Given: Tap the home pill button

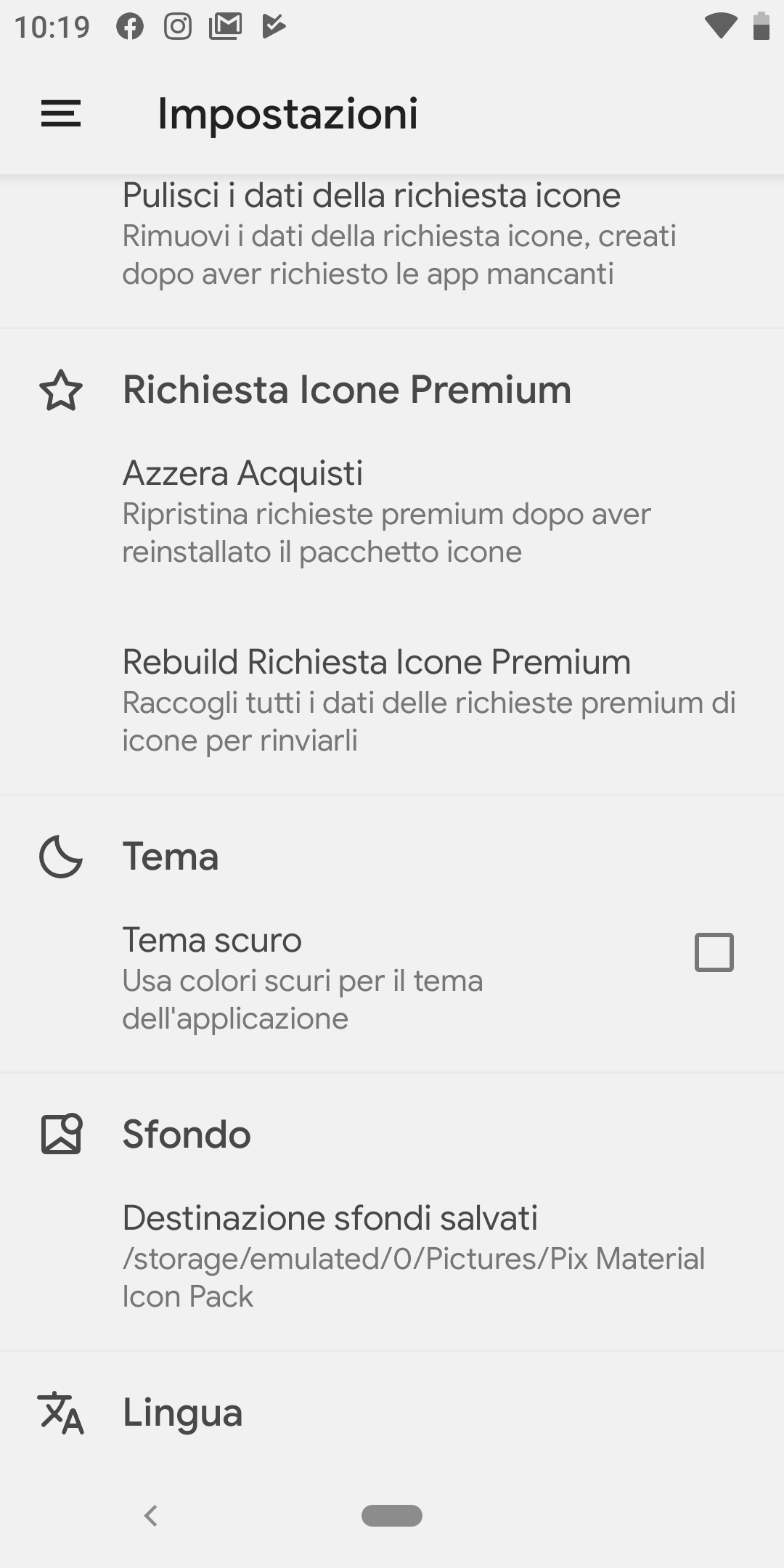Looking at the screenshot, I should 392,1515.
